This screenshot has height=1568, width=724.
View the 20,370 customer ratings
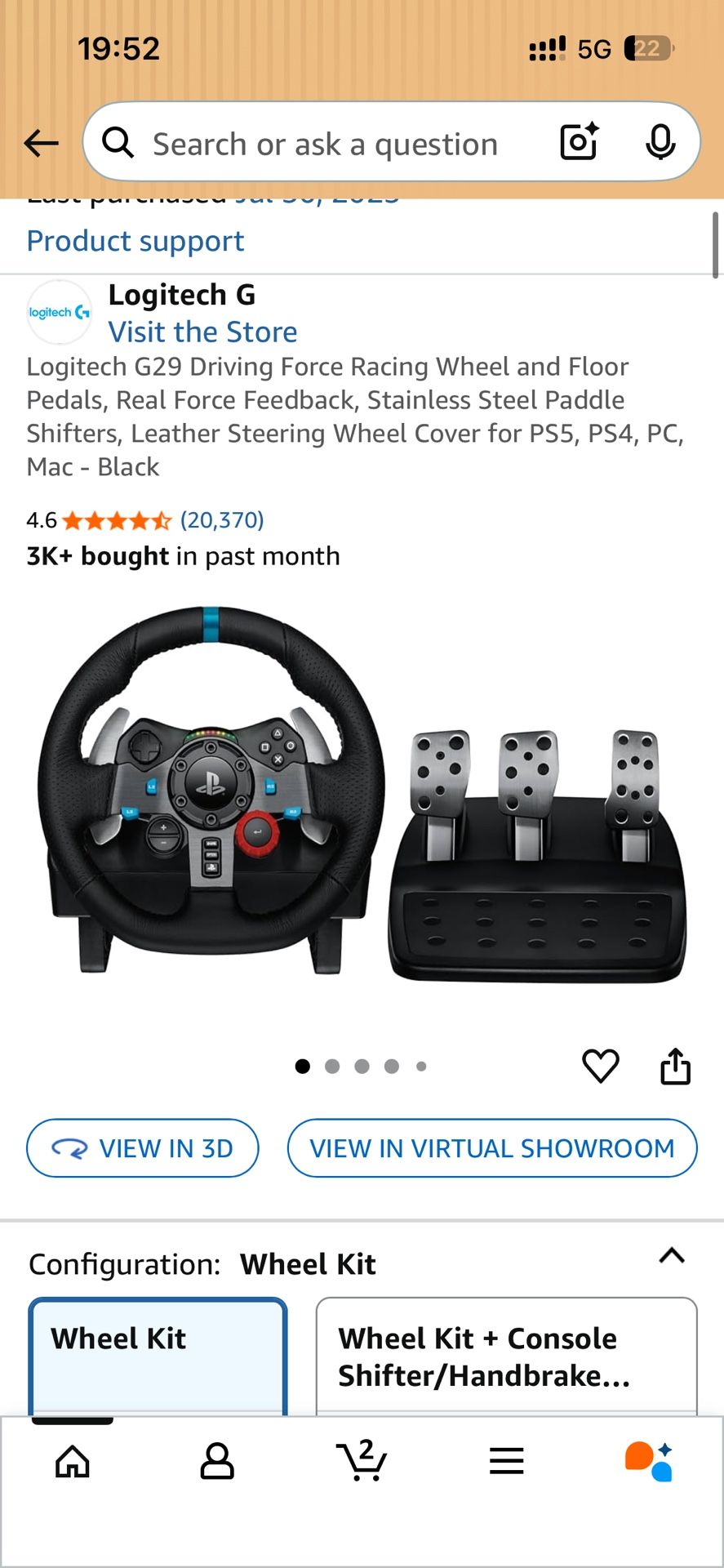(222, 520)
